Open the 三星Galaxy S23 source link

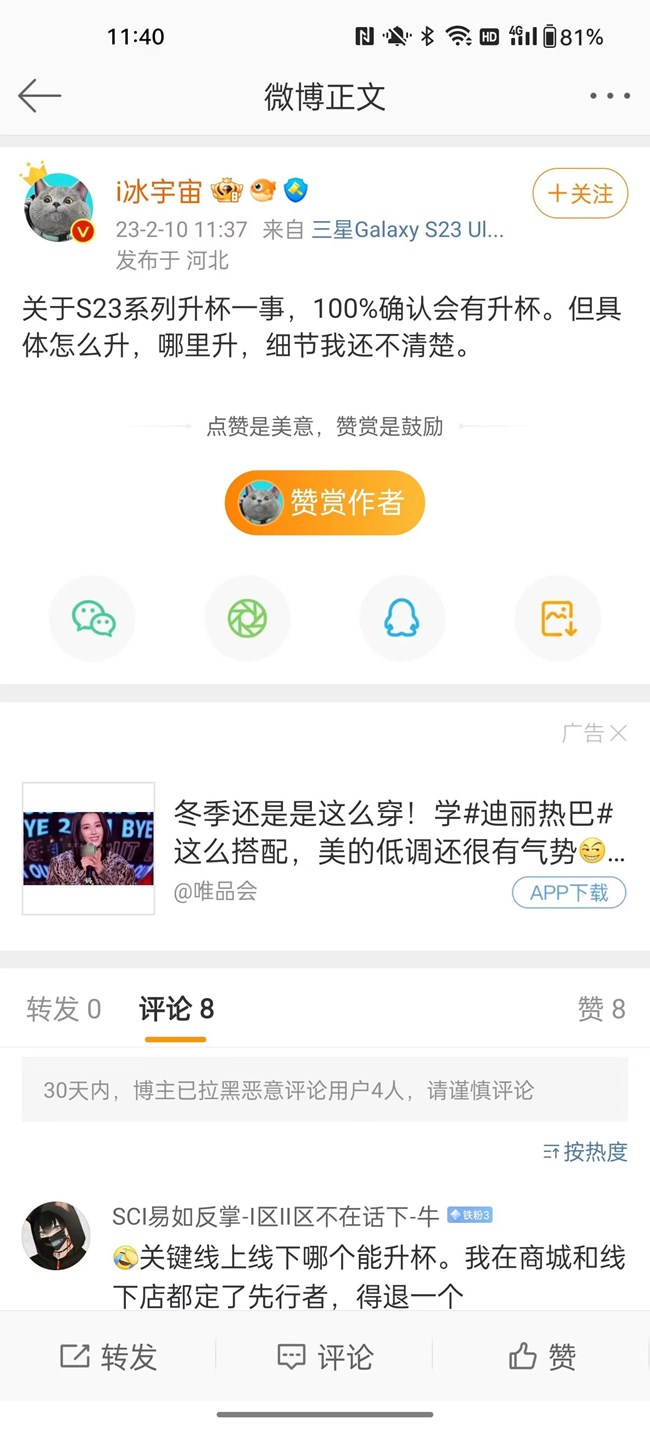[x=407, y=230]
